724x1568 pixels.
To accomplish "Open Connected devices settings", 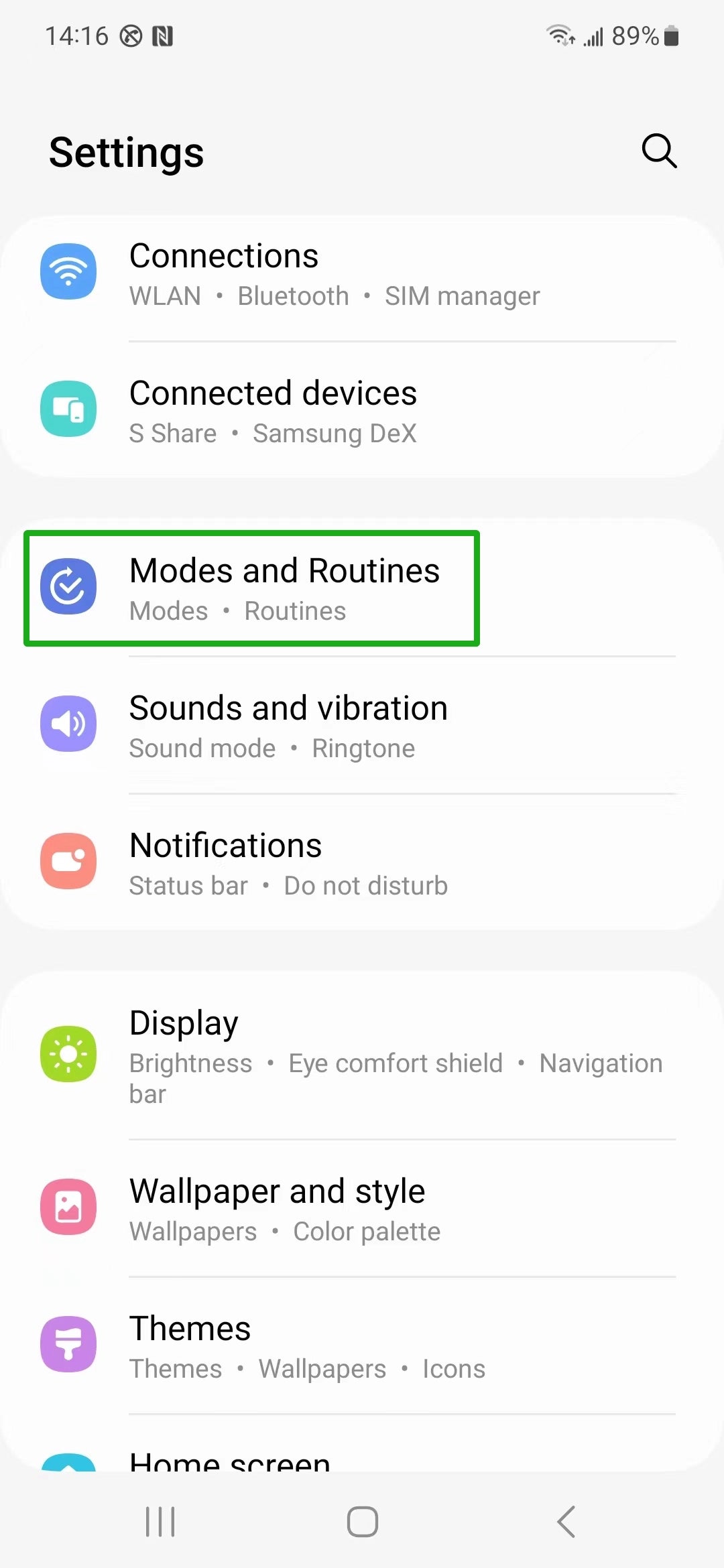I will [x=362, y=411].
